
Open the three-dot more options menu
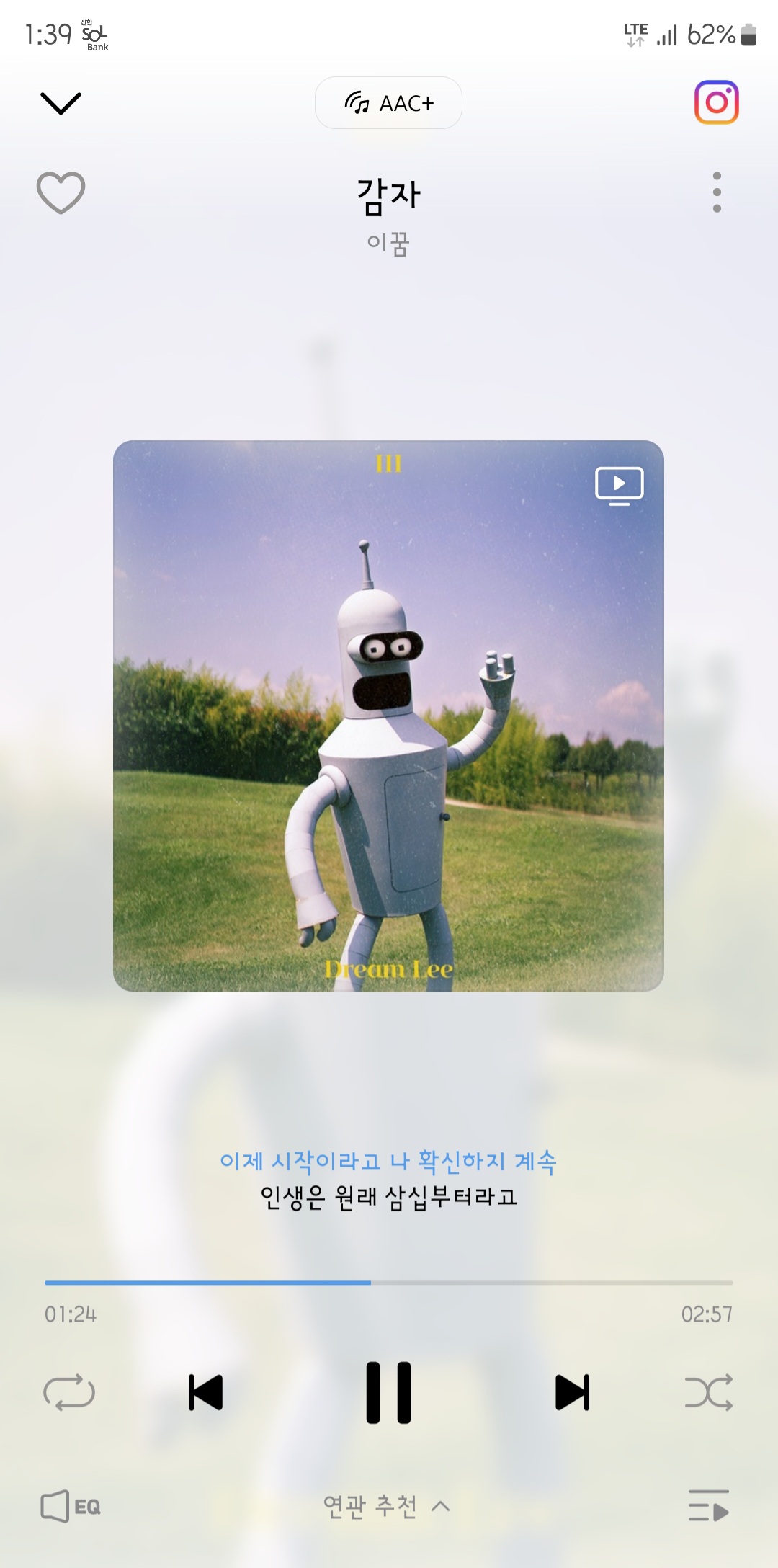(x=717, y=192)
